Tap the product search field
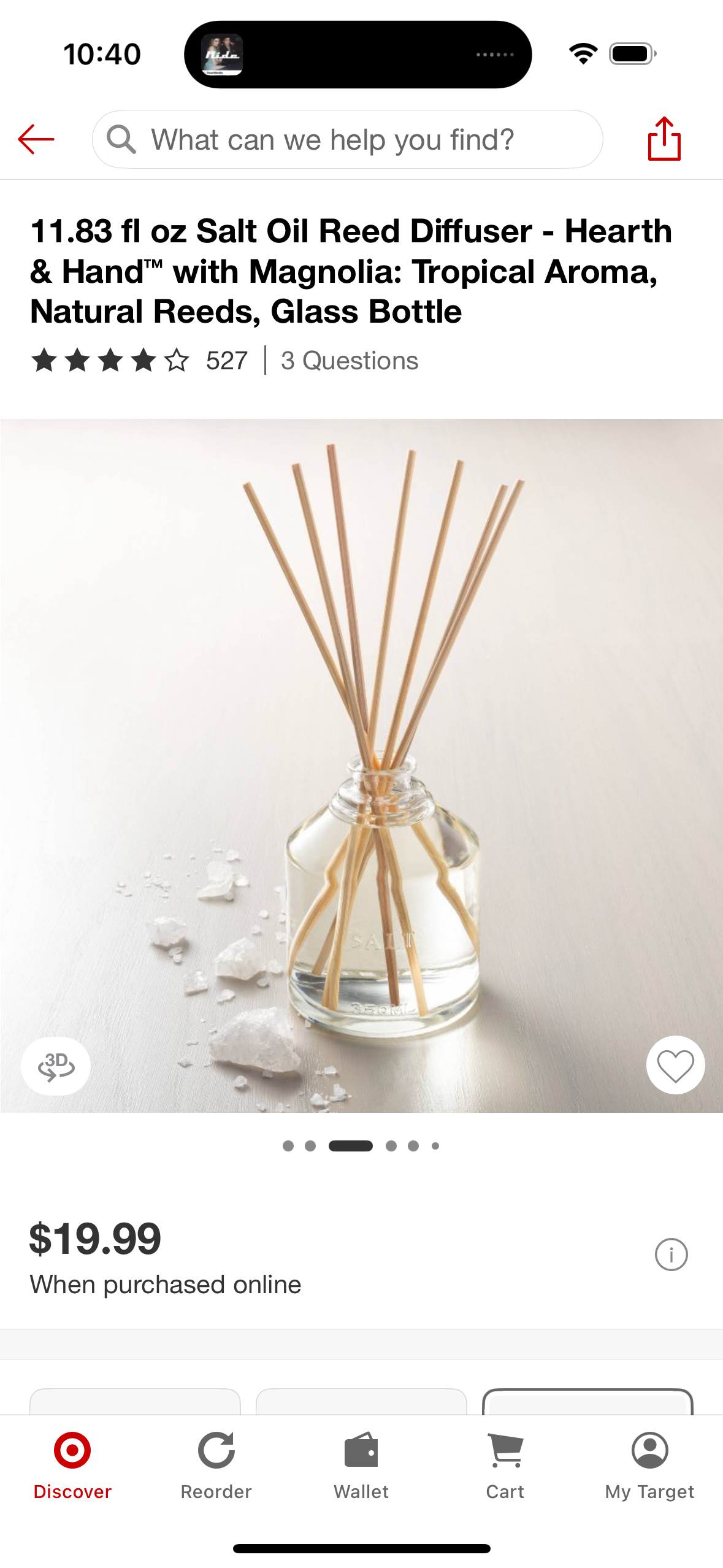This screenshot has height=1568, width=723. coord(347,139)
